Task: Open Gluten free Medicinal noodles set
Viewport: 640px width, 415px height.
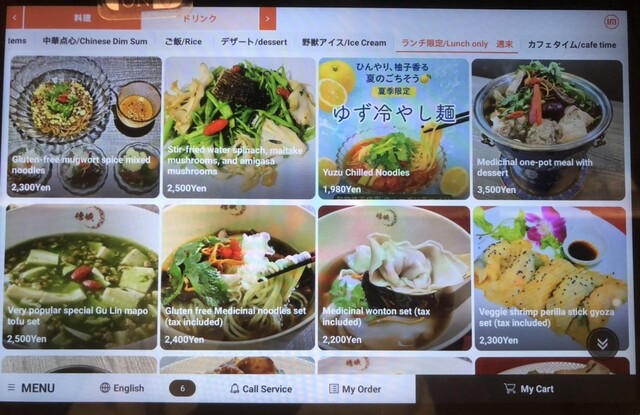Action: [x=238, y=275]
